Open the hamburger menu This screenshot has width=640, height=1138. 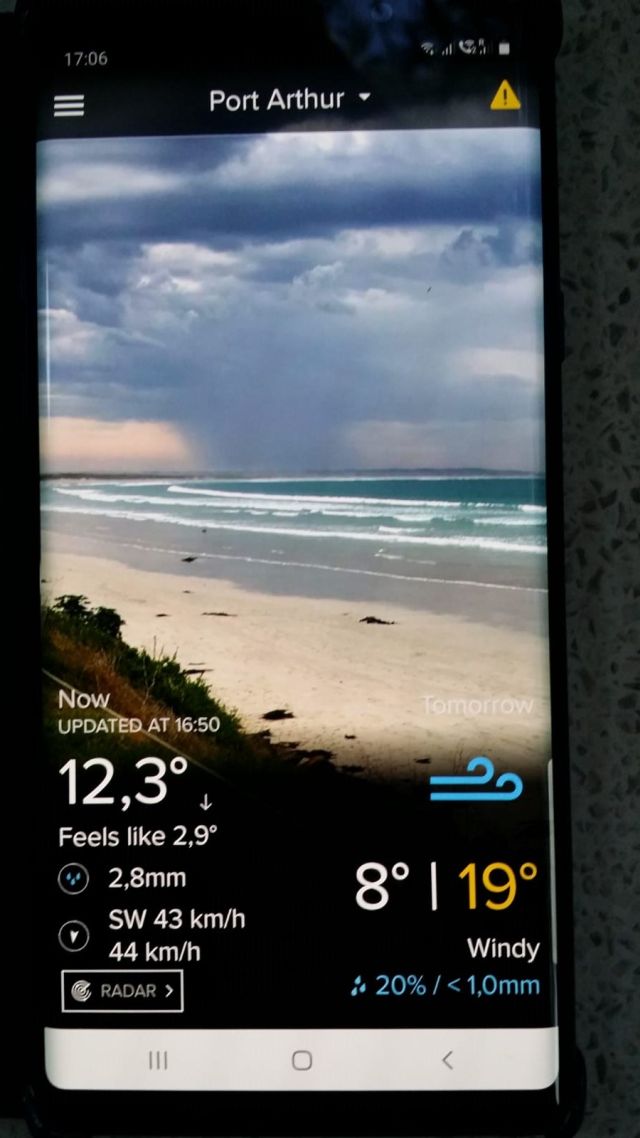pos(69,106)
